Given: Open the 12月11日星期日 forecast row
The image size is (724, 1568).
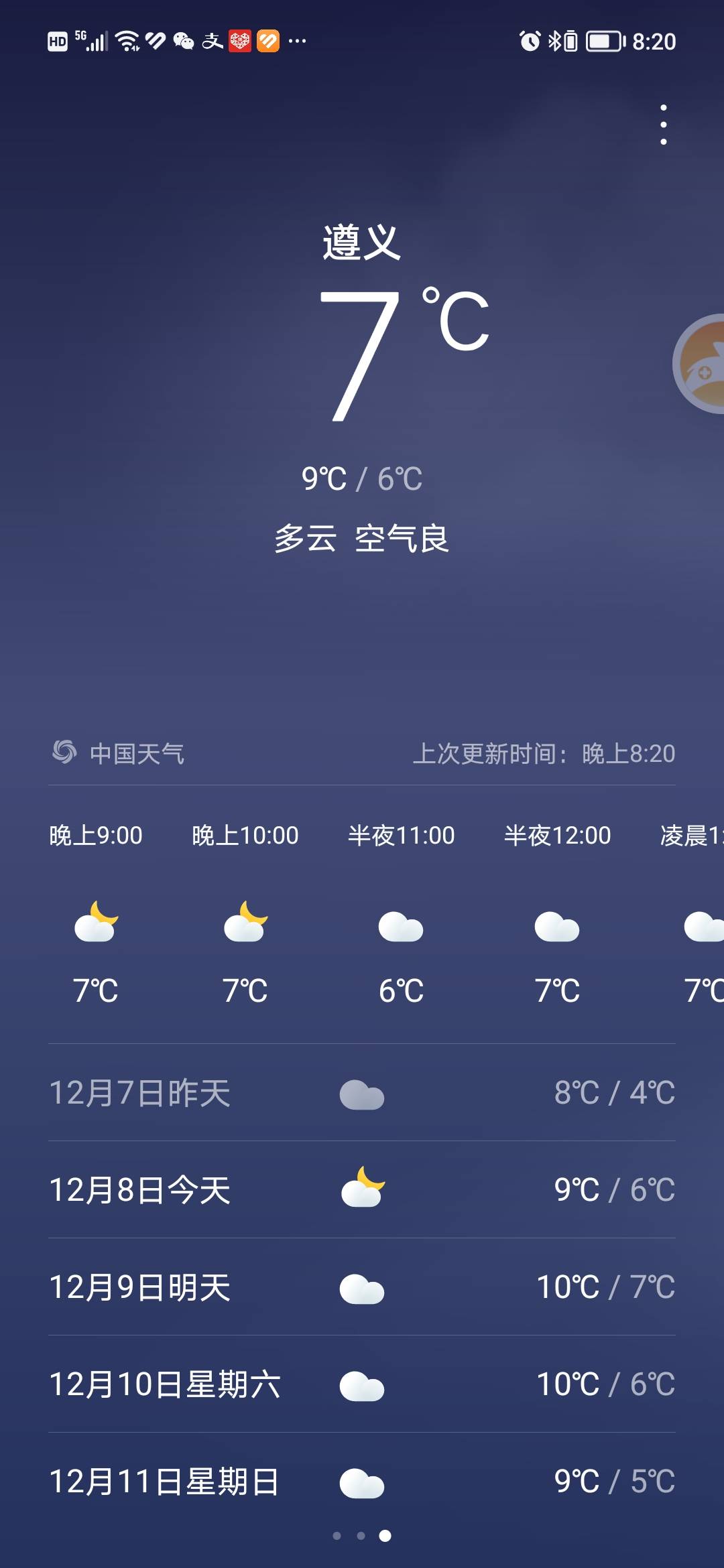Looking at the screenshot, I should pyautogui.click(x=362, y=1482).
